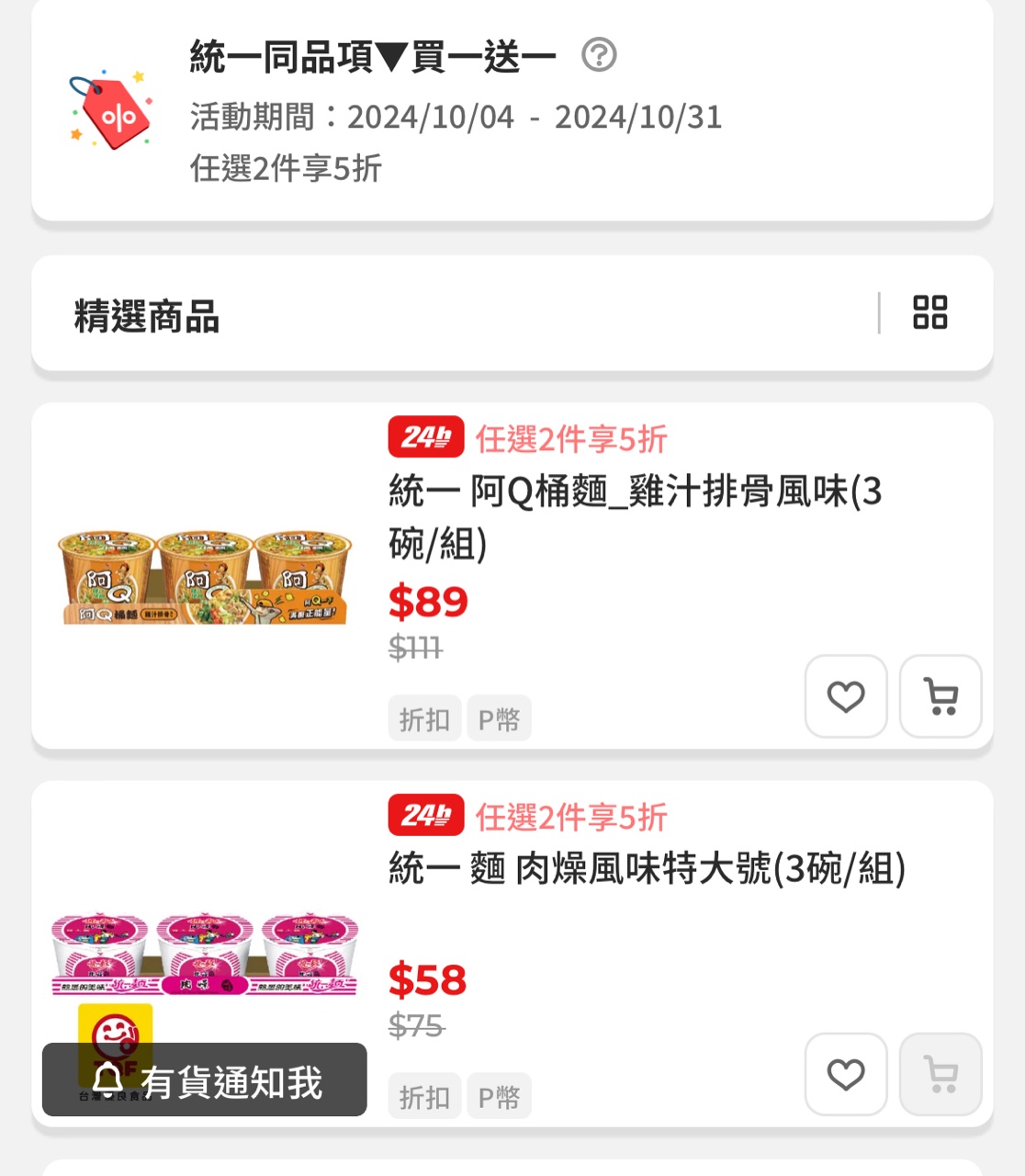The width and height of the screenshot is (1025, 1176).
Task: Open the help icon beside 買一送一 title
Action: pos(599,55)
